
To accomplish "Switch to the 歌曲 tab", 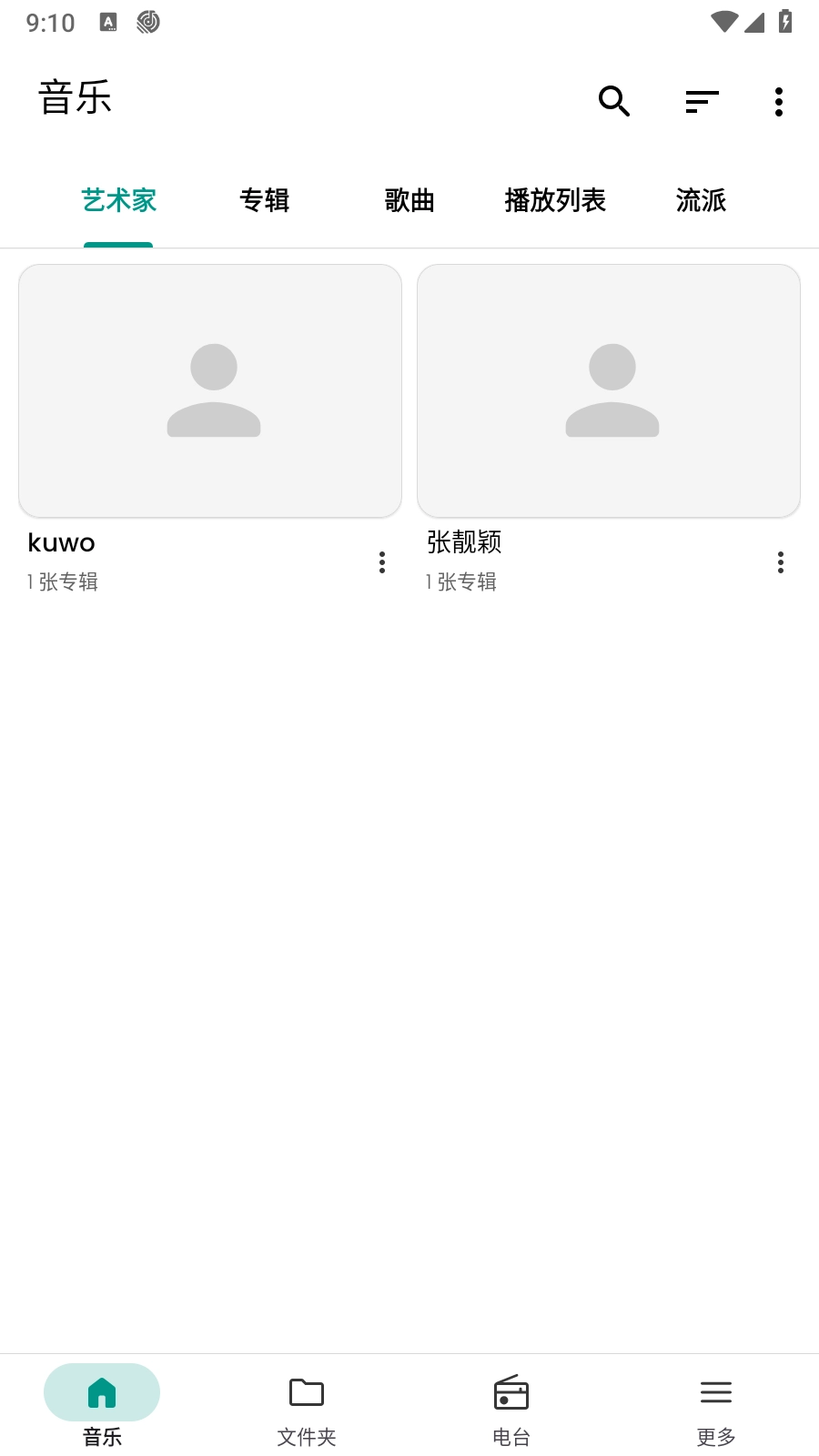I will pyautogui.click(x=409, y=200).
